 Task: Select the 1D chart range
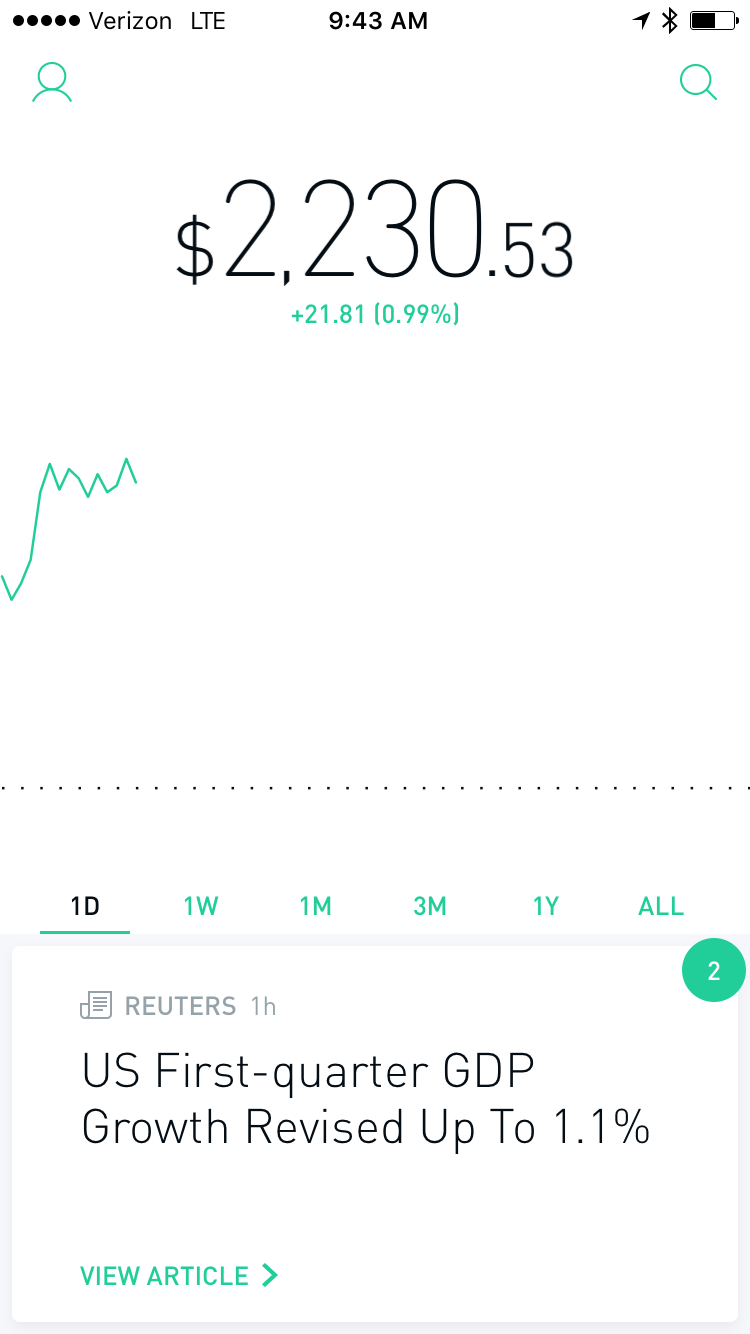(85, 907)
